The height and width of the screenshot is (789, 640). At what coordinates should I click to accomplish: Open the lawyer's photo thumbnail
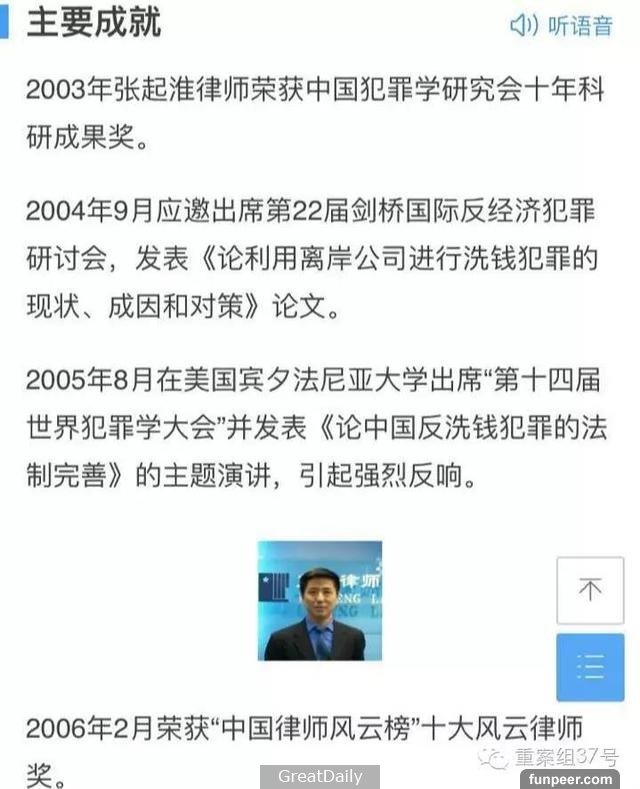(x=320, y=600)
